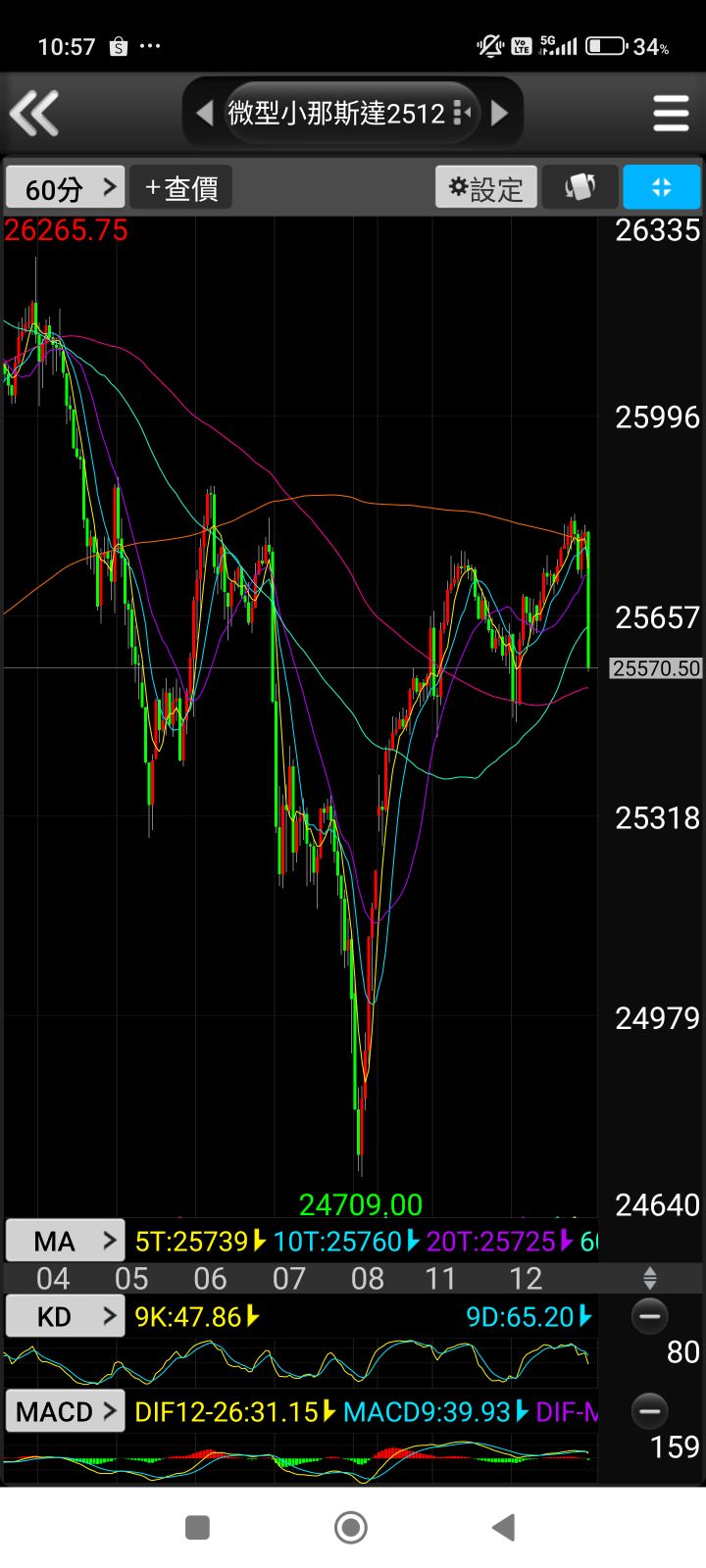This screenshot has height=1568, width=706.
Task: Tap the up-down resize handle by dates
Action: tap(649, 1278)
